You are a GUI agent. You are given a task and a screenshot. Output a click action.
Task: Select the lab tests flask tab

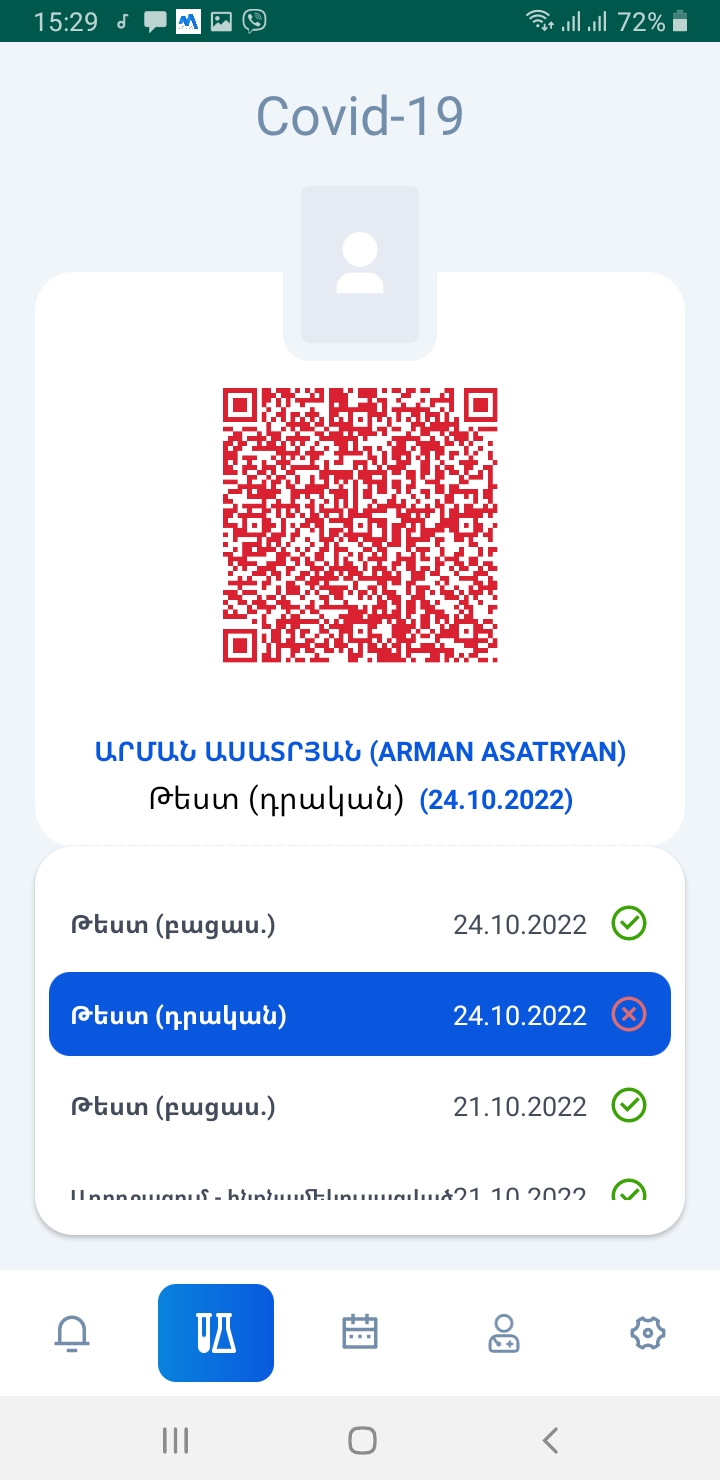[x=216, y=1333]
